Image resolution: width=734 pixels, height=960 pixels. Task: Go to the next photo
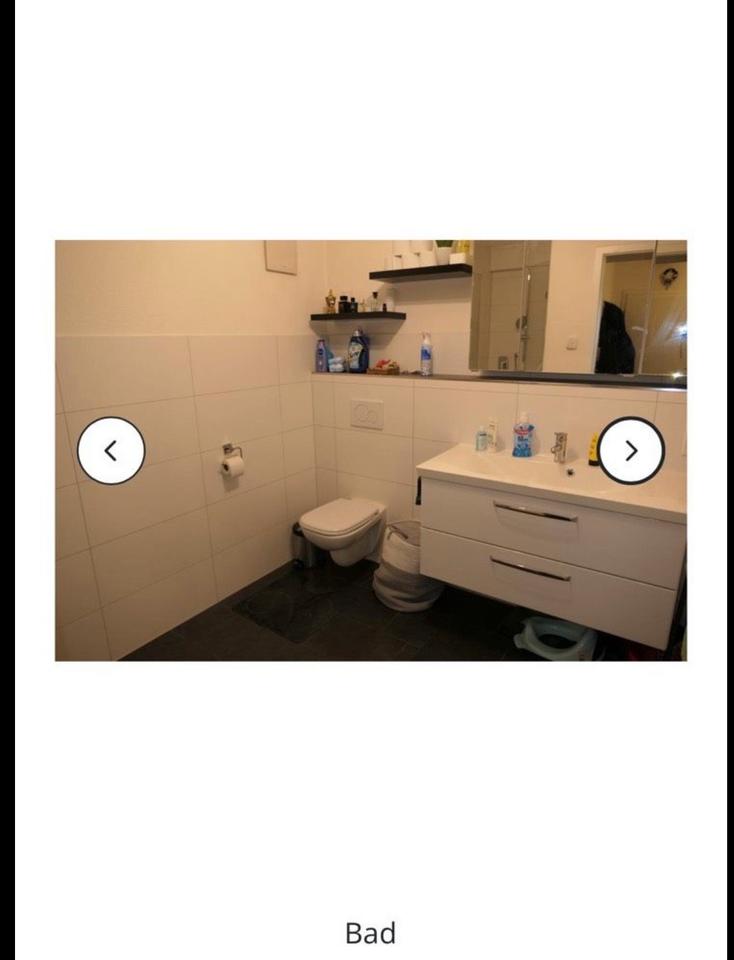[x=631, y=451]
